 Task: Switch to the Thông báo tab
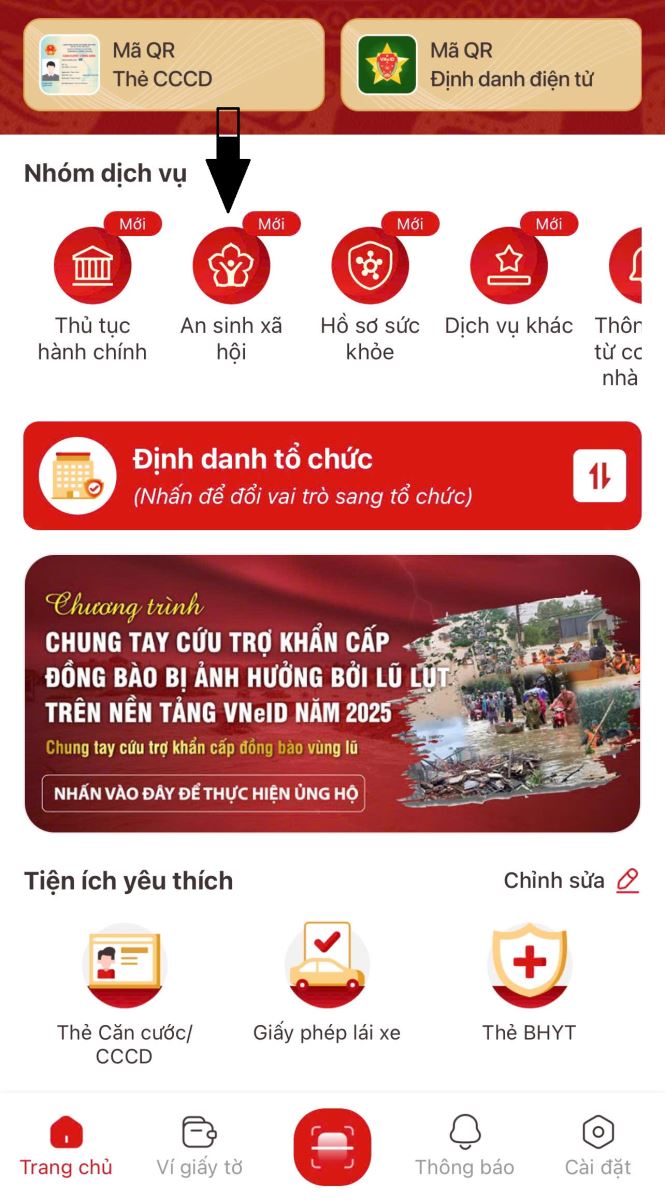(x=464, y=1147)
